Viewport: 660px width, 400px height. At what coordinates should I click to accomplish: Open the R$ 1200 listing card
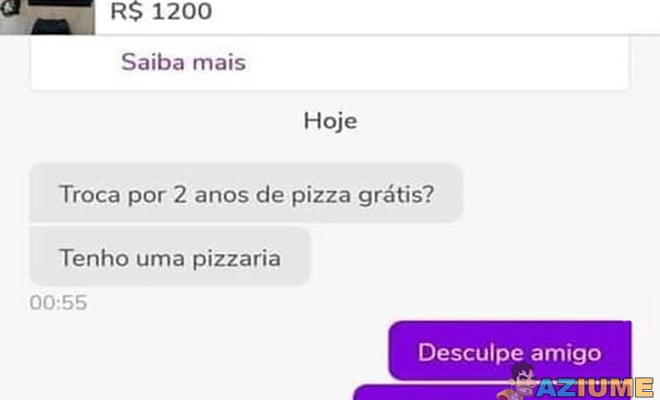(x=330, y=15)
